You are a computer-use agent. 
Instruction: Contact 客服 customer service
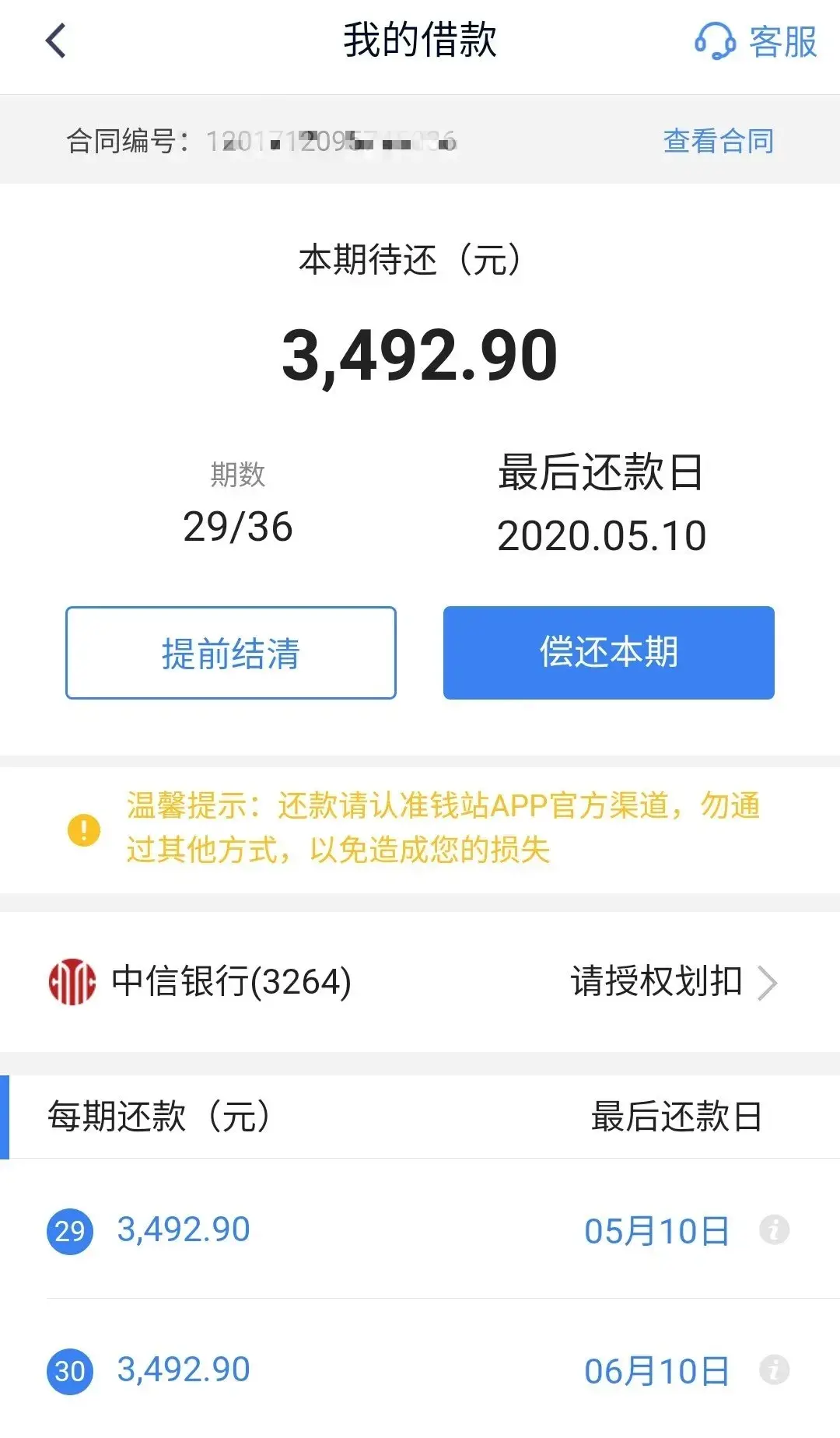pos(756,41)
